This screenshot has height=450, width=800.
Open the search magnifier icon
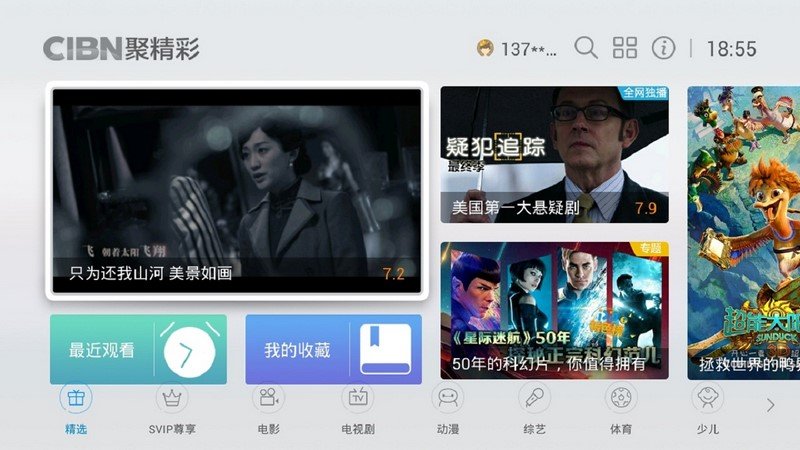pos(586,48)
